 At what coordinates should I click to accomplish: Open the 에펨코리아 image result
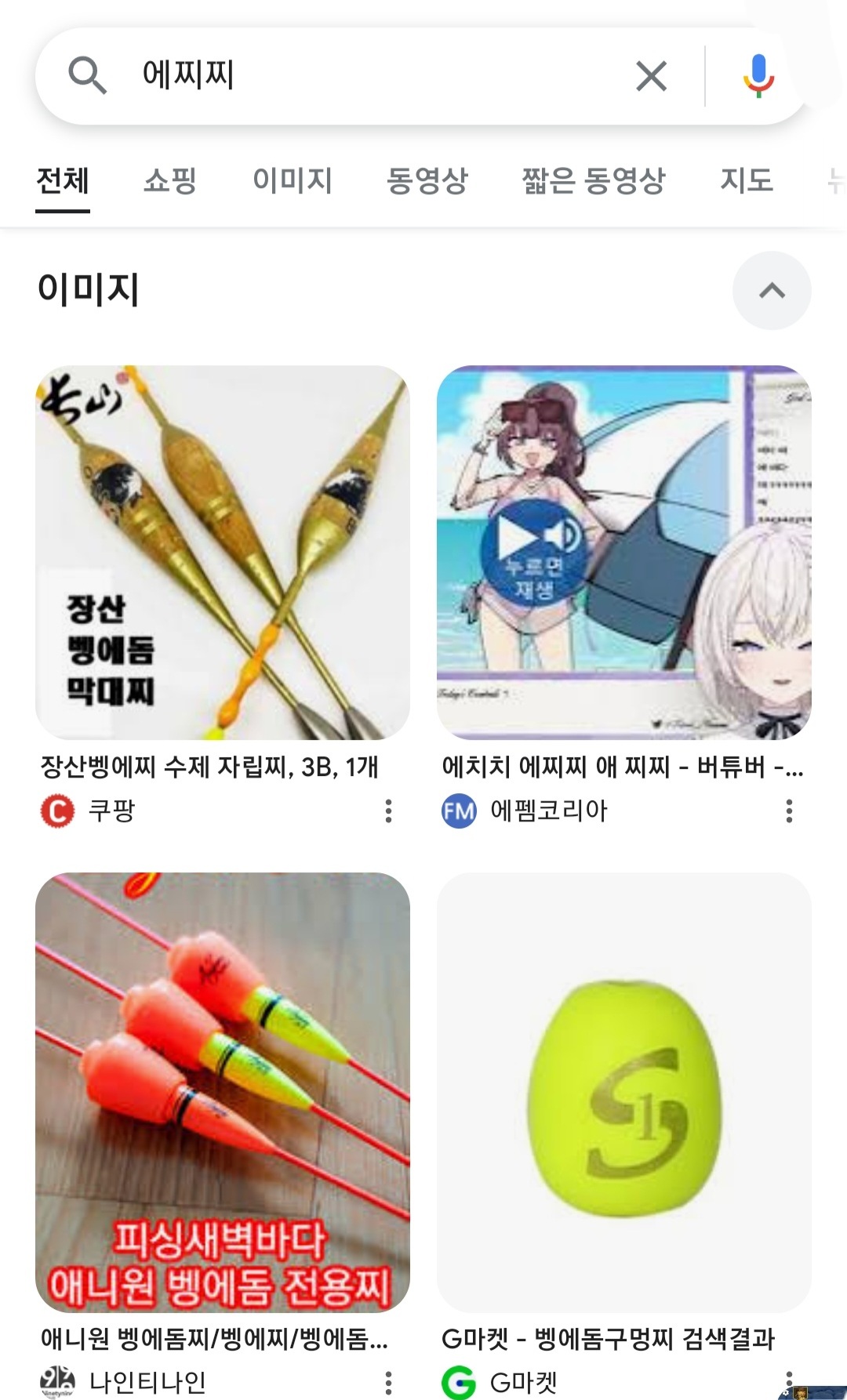(624, 553)
